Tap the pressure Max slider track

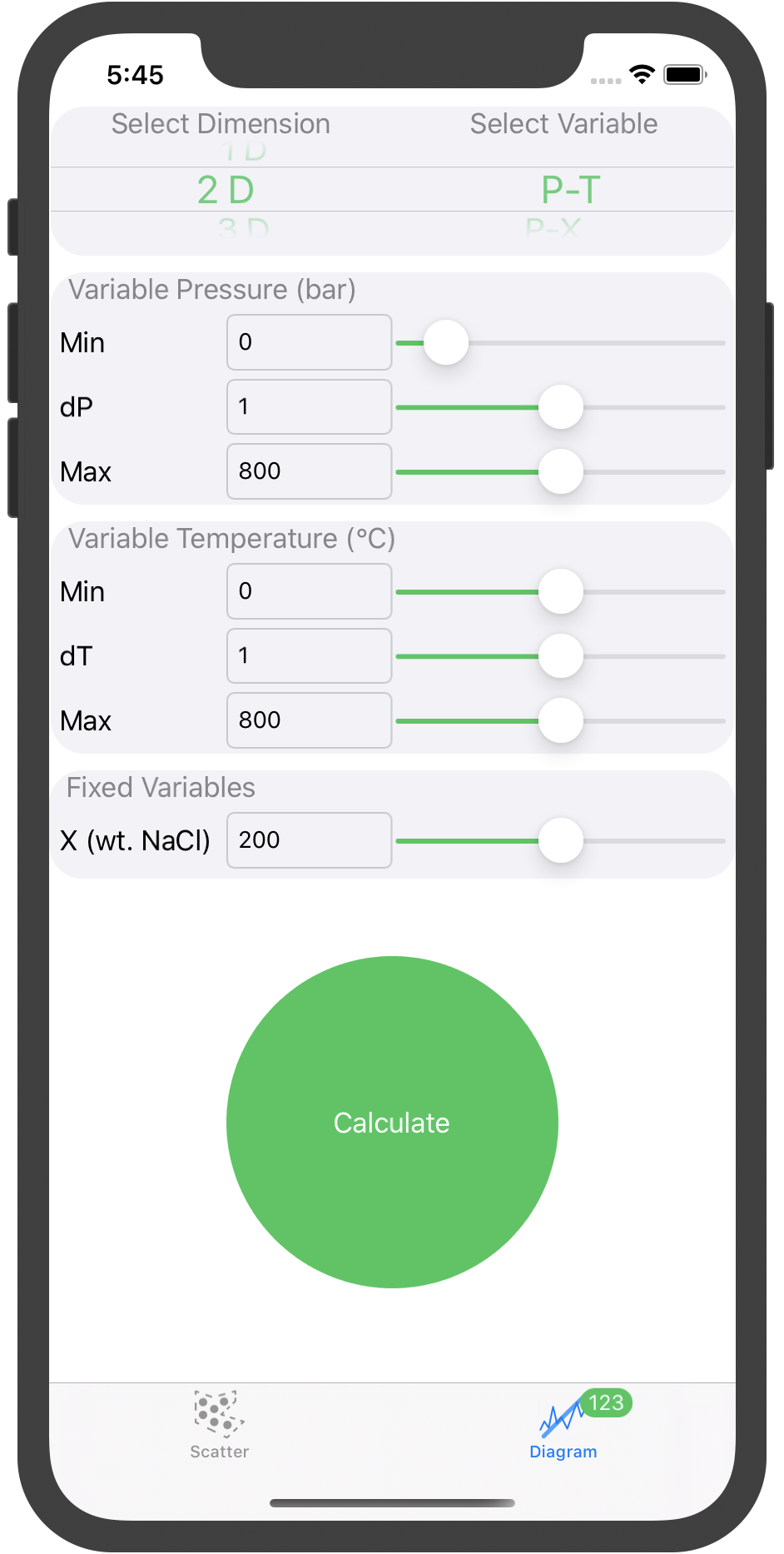click(x=560, y=471)
